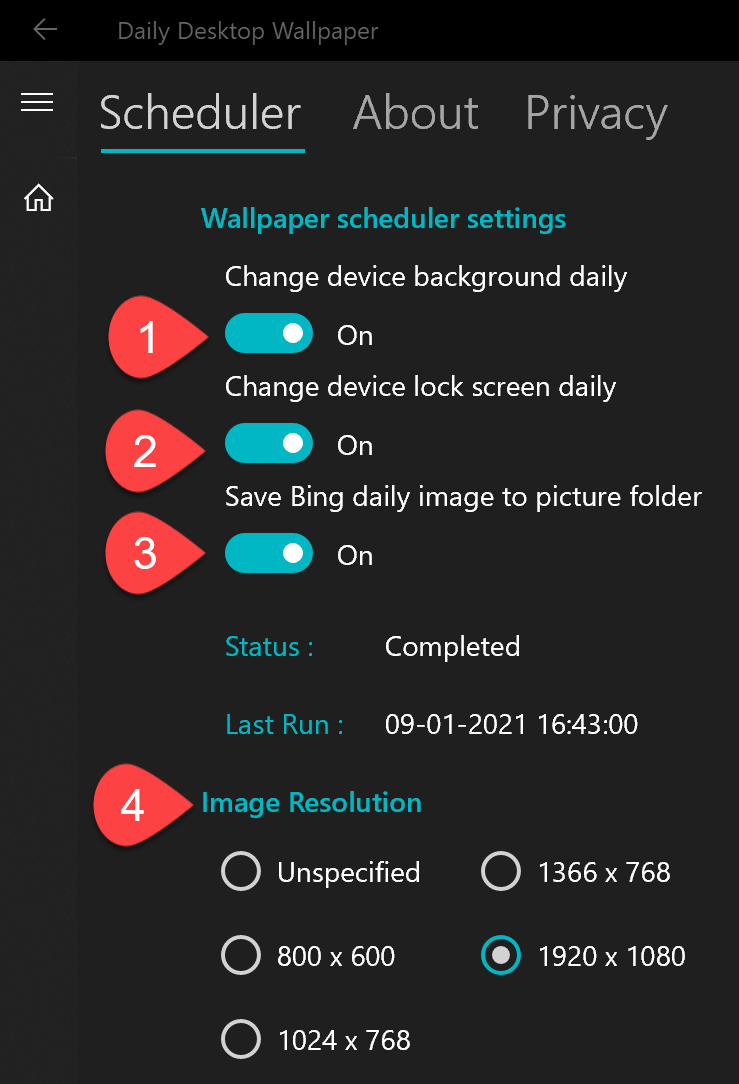
Task: Select 1920 x 1080 resolution
Action: [501, 956]
